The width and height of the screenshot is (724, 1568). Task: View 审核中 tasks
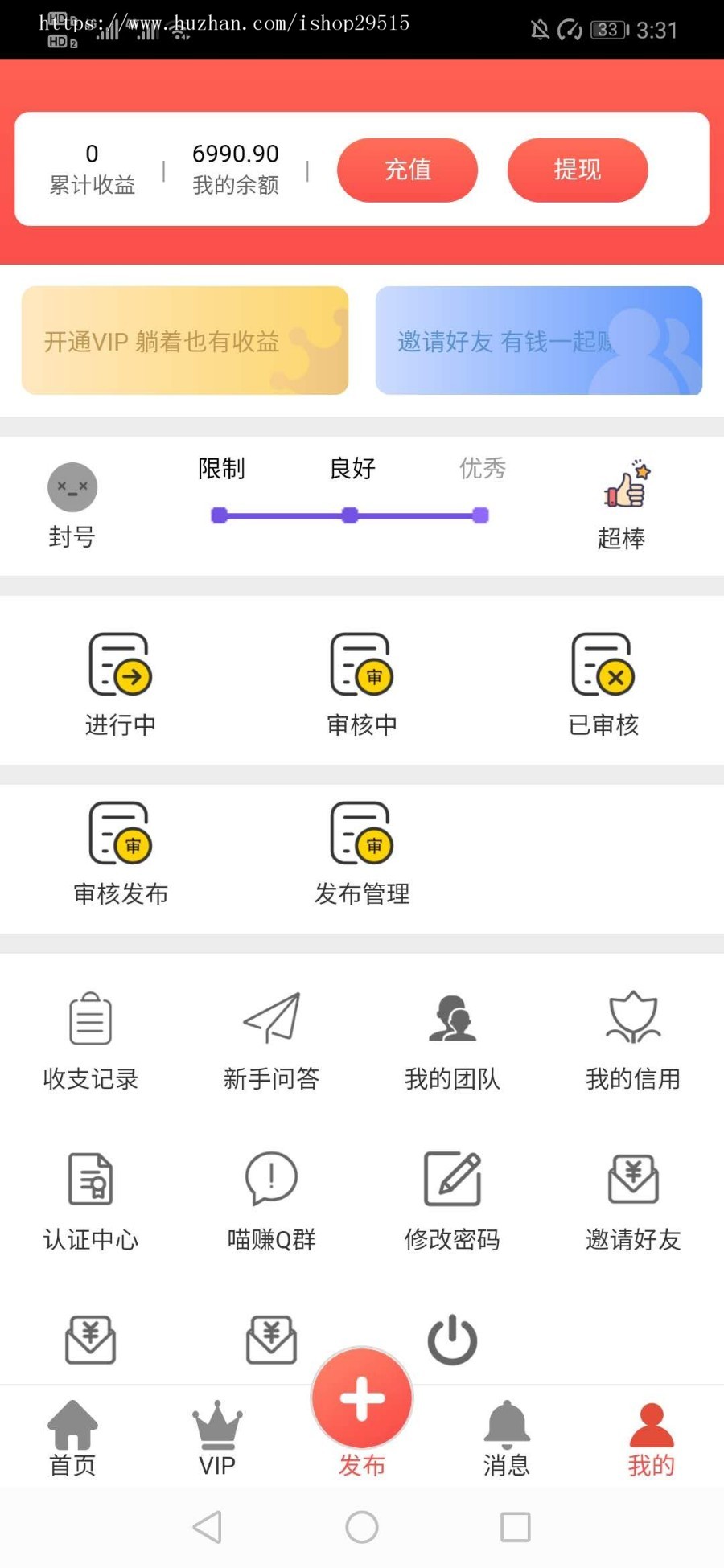pyautogui.click(x=362, y=684)
